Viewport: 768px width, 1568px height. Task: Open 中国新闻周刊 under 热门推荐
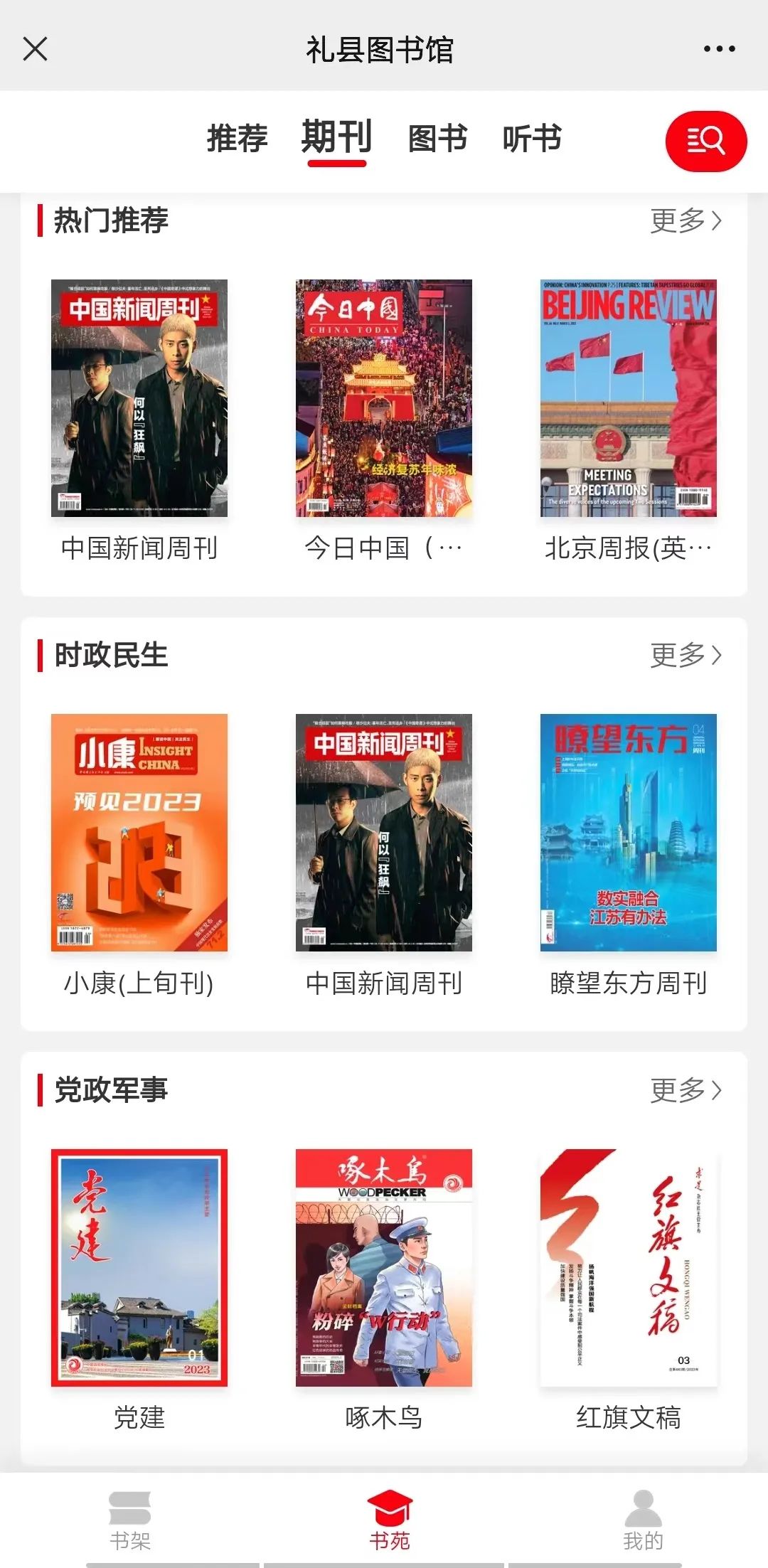click(139, 398)
